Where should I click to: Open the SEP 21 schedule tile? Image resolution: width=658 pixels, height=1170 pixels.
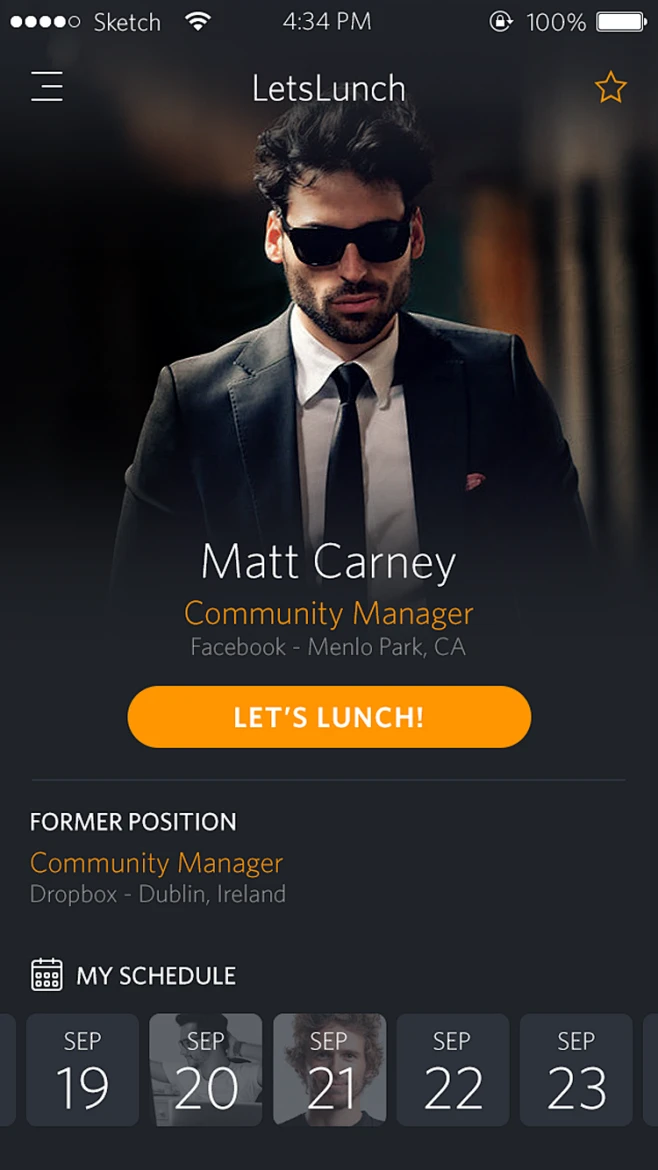tap(329, 1069)
